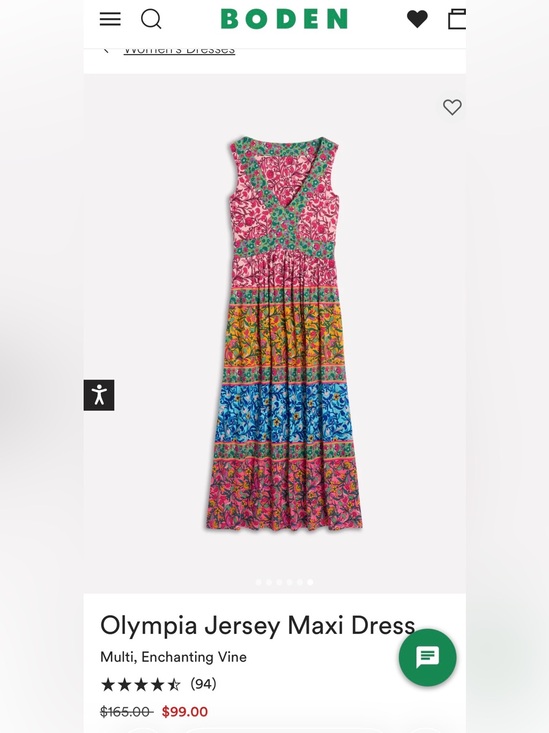Go to the Boden home page
The image size is (549, 733).
pos(284,19)
